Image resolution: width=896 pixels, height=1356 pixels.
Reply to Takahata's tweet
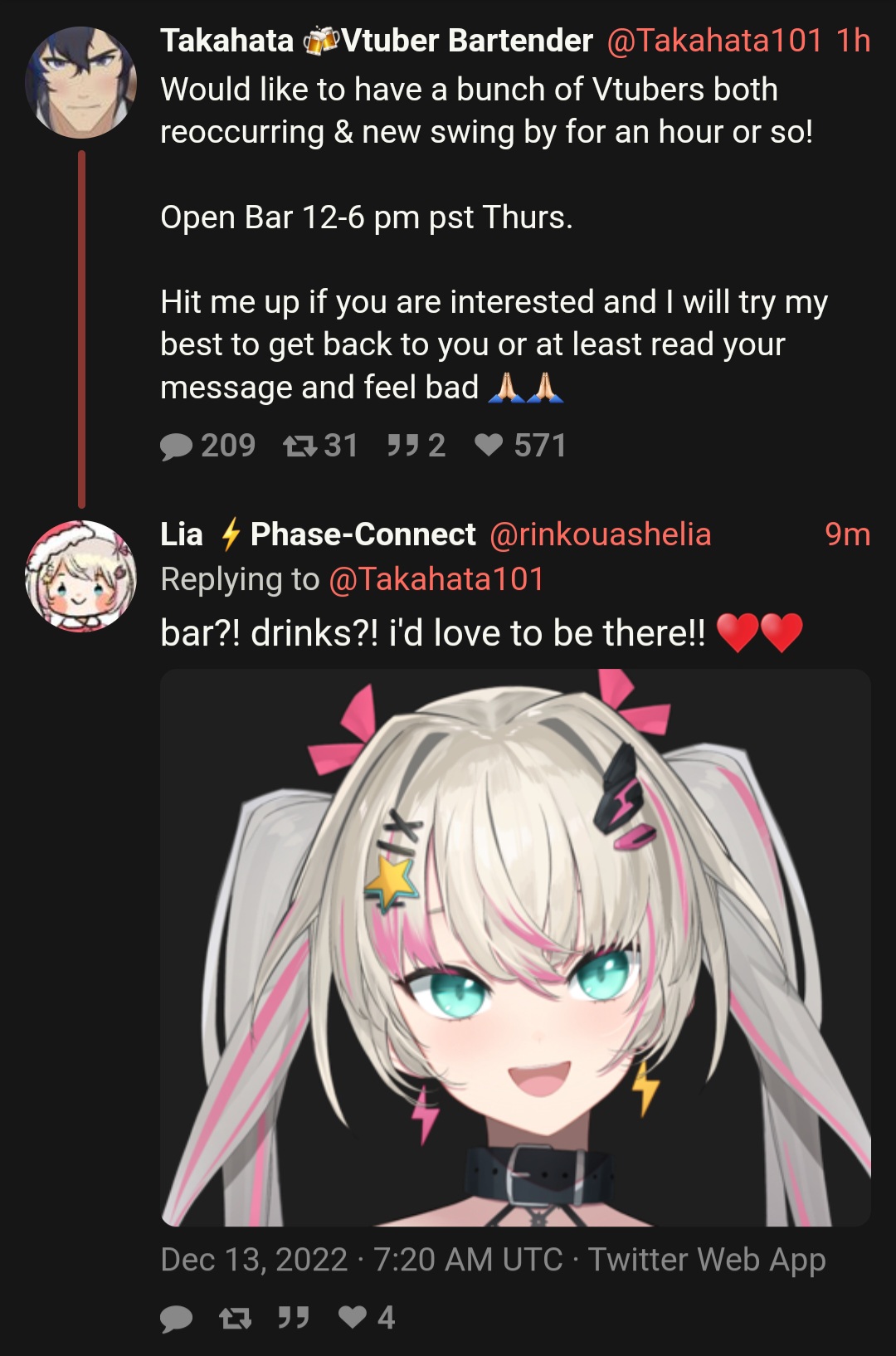[x=176, y=446]
